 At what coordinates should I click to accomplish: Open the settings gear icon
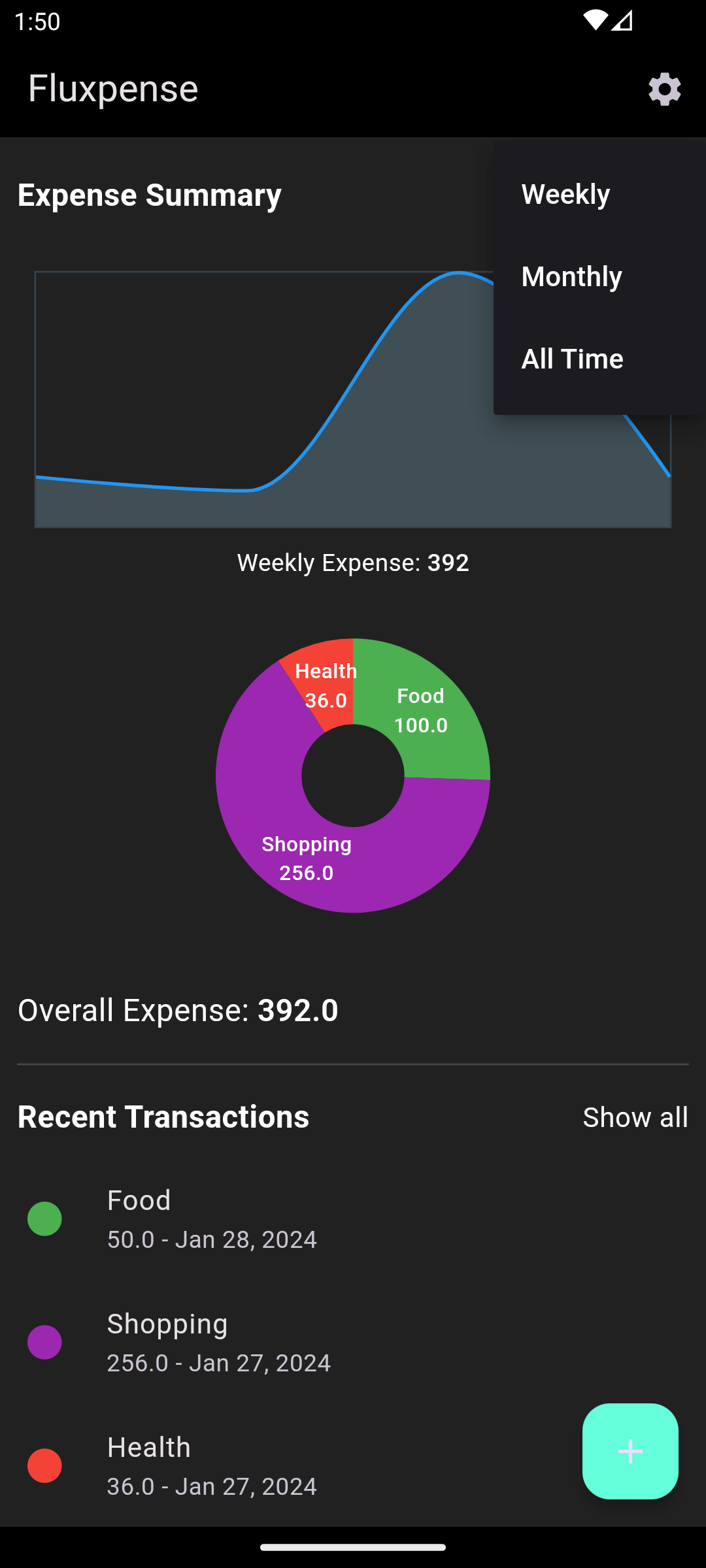pyautogui.click(x=664, y=89)
